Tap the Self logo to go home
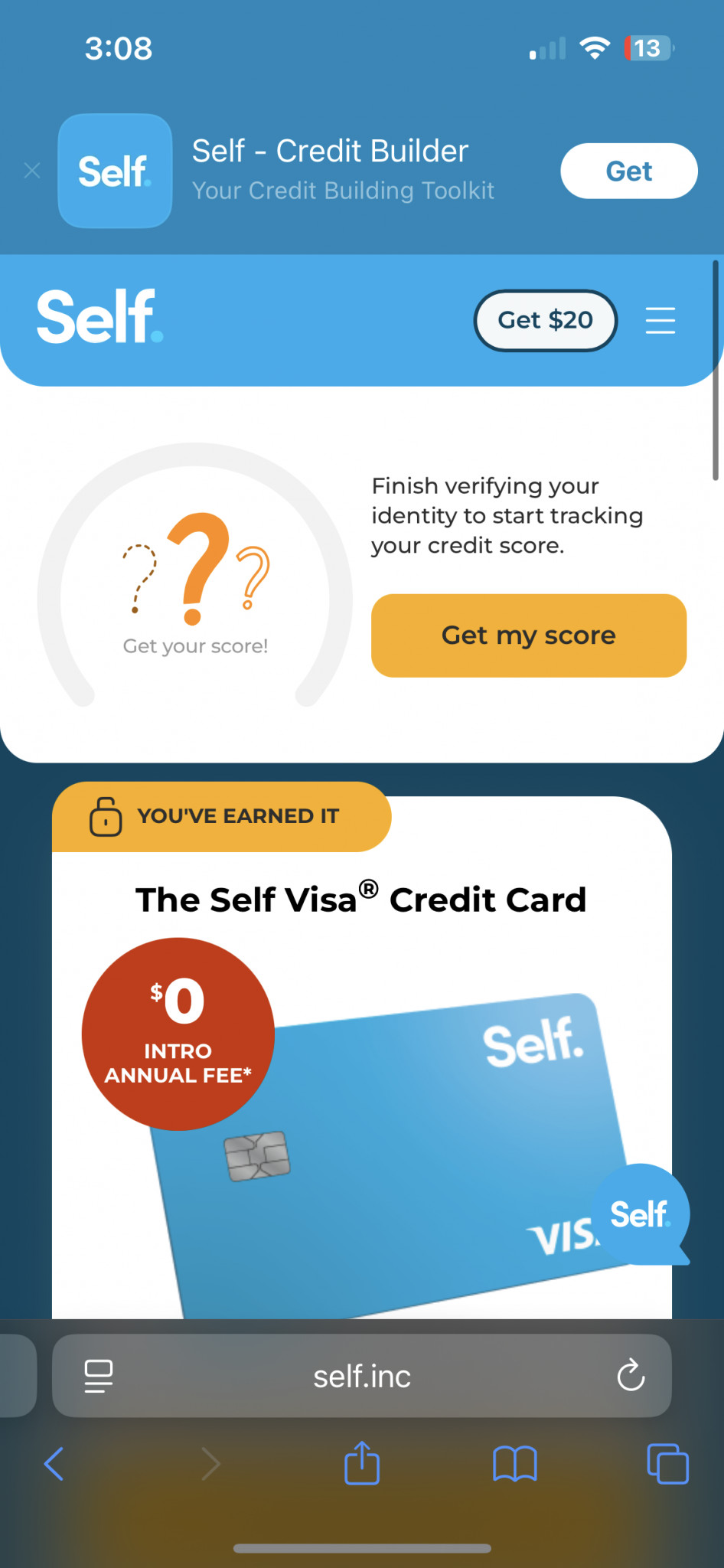The width and height of the screenshot is (724, 1568). click(100, 316)
